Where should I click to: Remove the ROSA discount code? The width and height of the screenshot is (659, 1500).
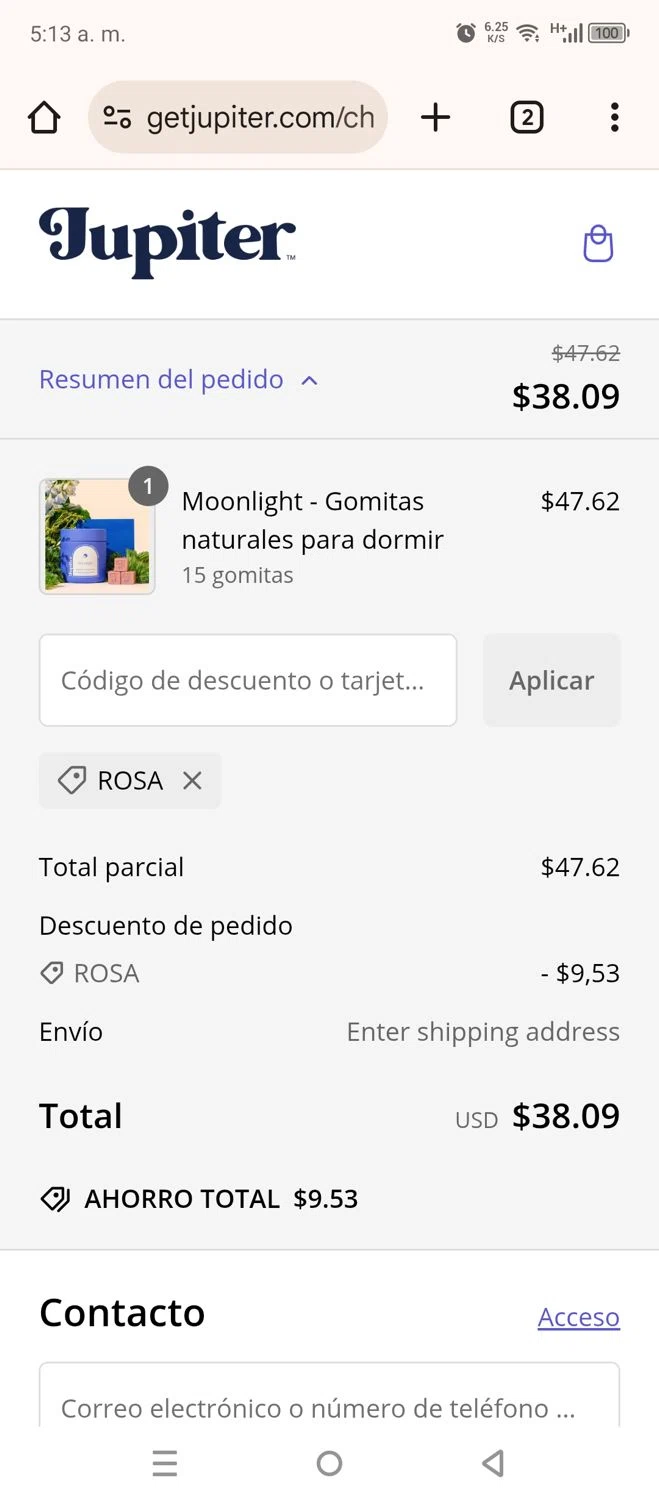(192, 781)
